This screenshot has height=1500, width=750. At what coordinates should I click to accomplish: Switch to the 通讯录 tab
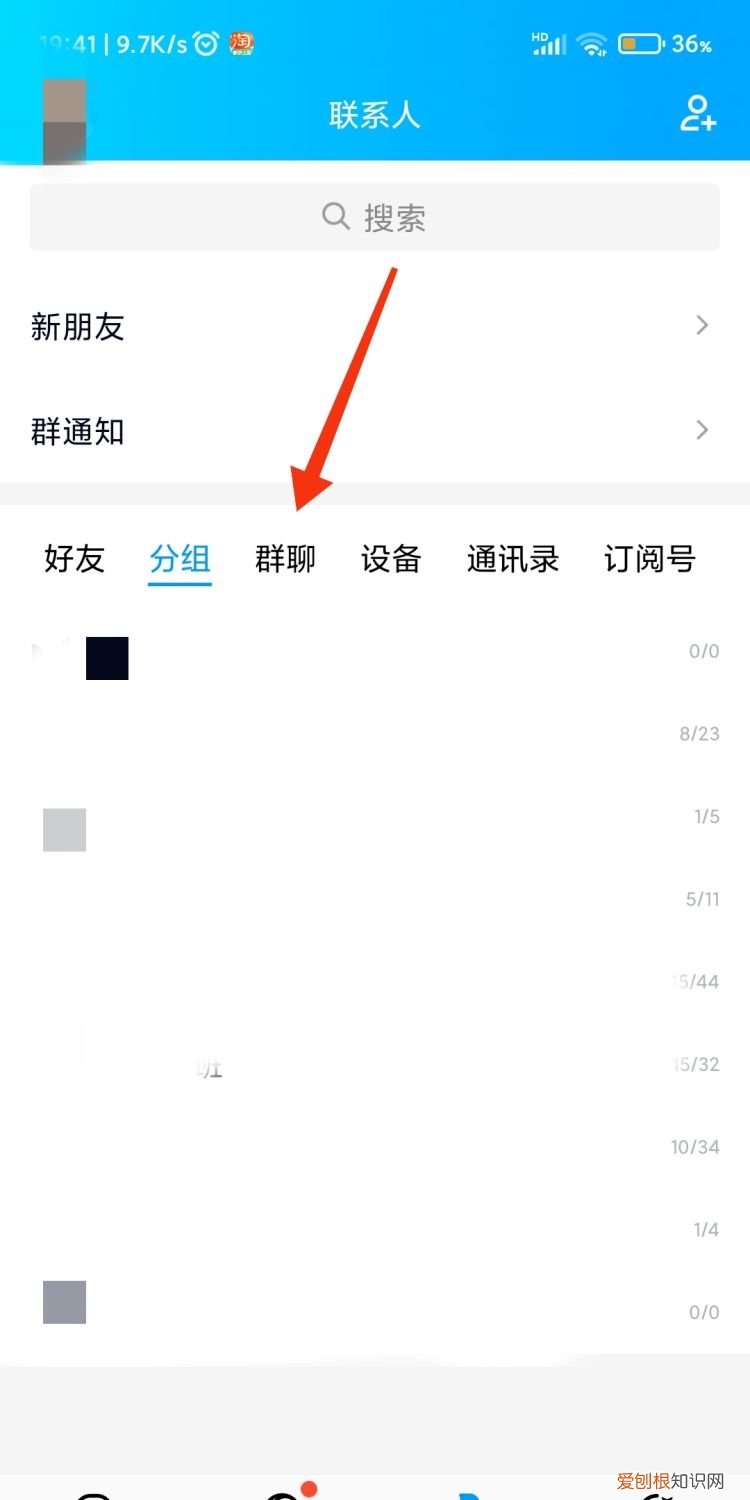click(513, 560)
